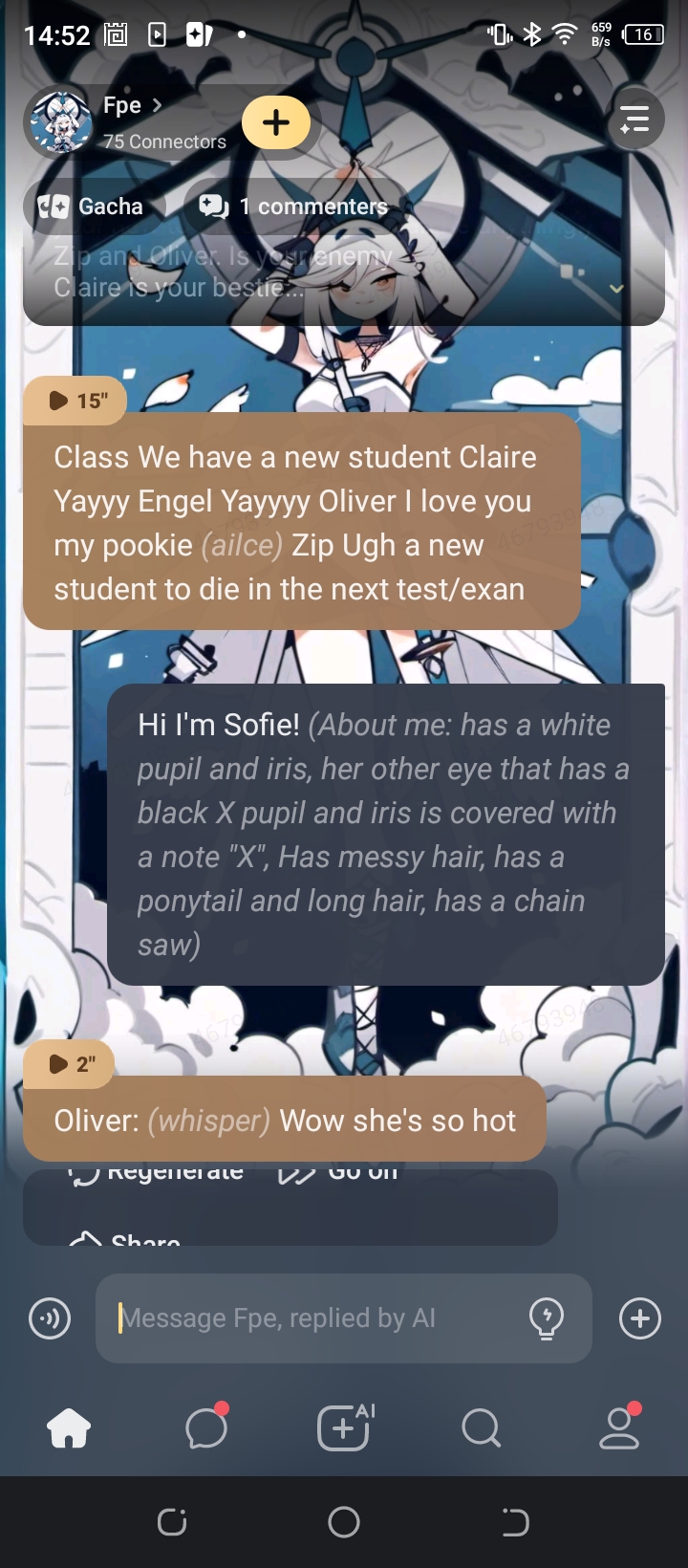
Task: Open the plus attachments icon
Action: pyautogui.click(x=639, y=1318)
